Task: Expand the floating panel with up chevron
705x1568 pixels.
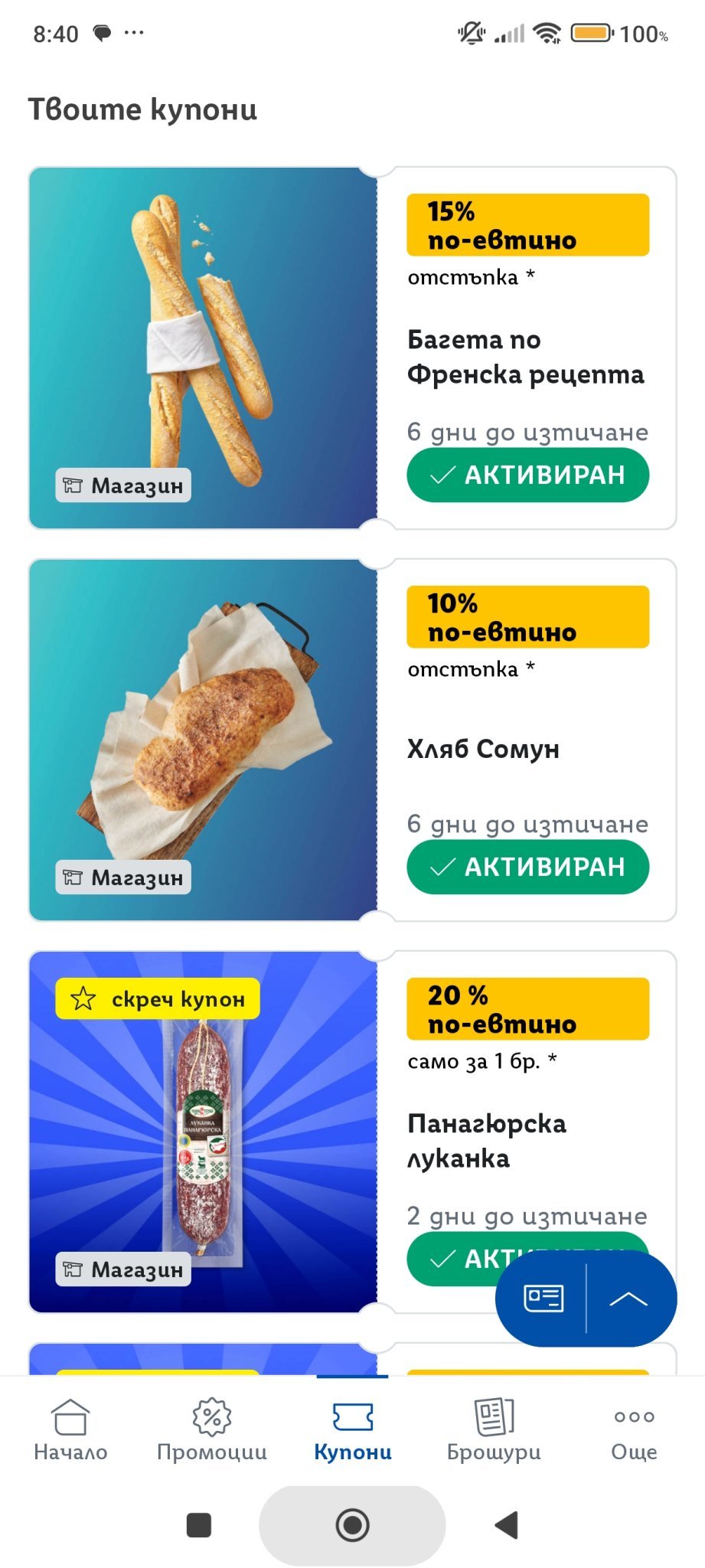Action: point(628,1298)
